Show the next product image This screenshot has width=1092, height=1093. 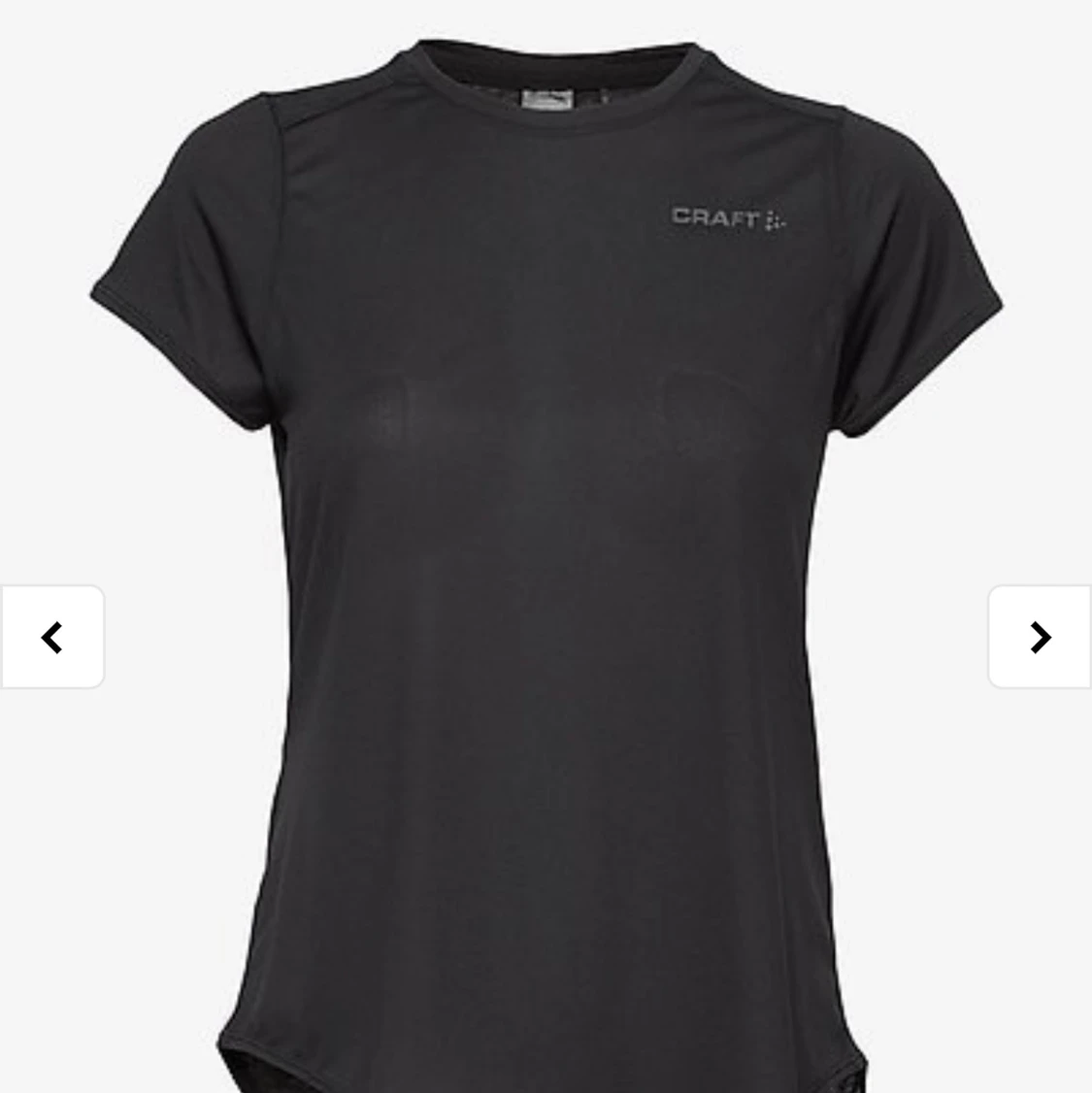[x=1040, y=638]
